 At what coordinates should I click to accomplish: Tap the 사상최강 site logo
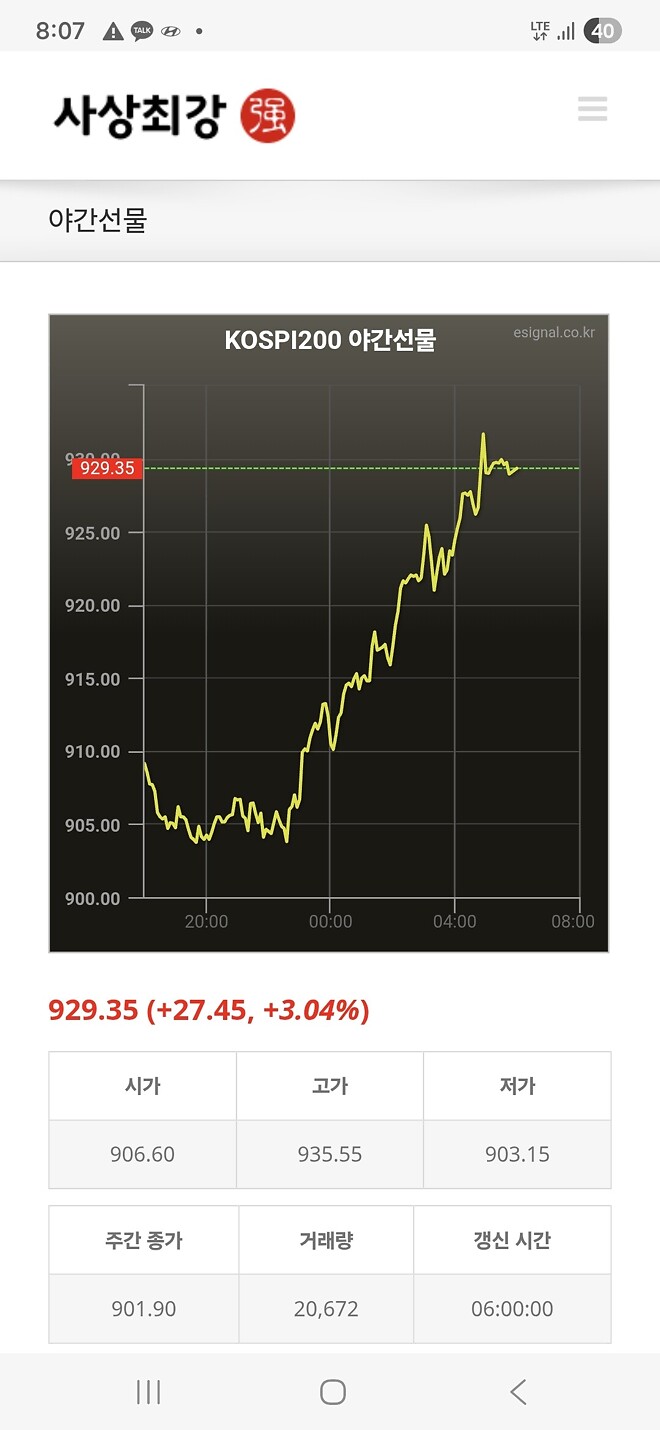click(x=174, y=116)
